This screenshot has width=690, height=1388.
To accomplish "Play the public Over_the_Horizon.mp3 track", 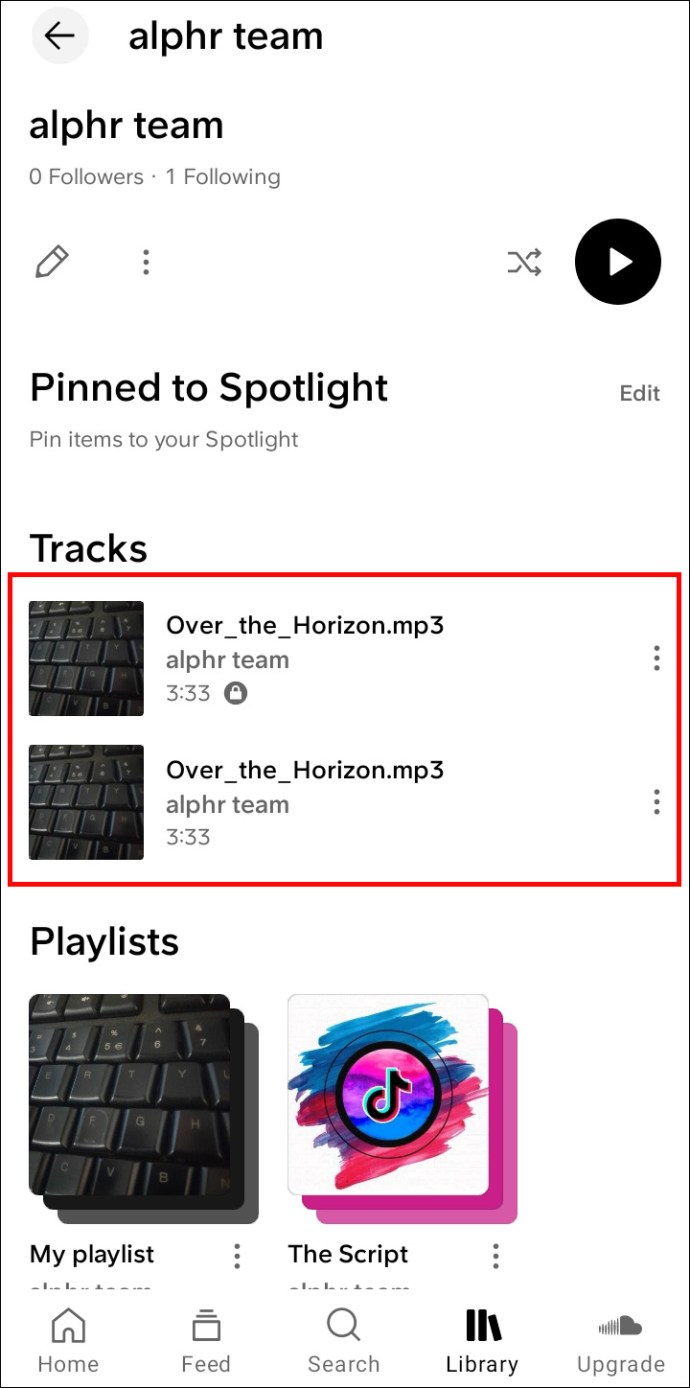I will tap(304, 802).
